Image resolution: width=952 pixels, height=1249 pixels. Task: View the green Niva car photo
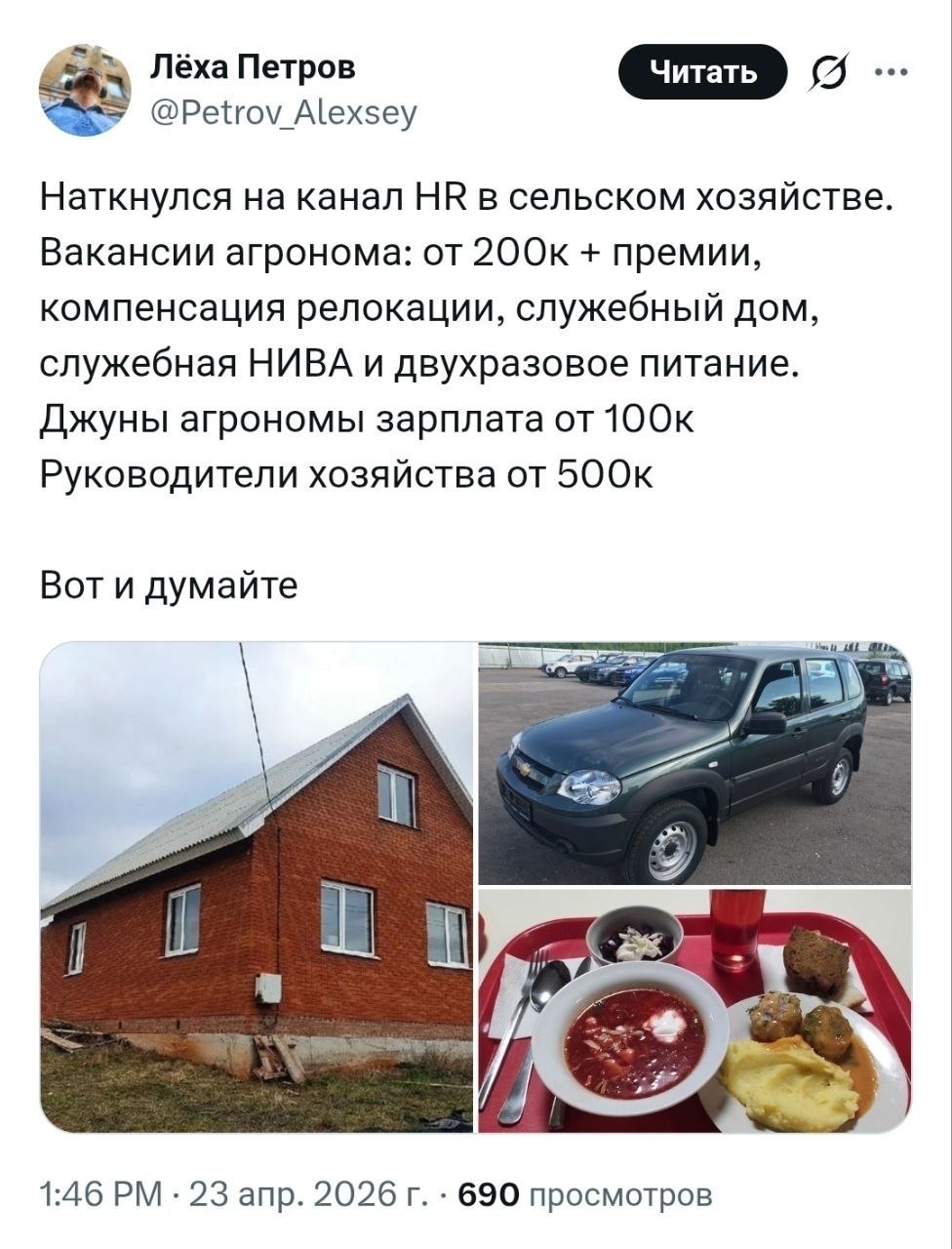tap(694, 762)
